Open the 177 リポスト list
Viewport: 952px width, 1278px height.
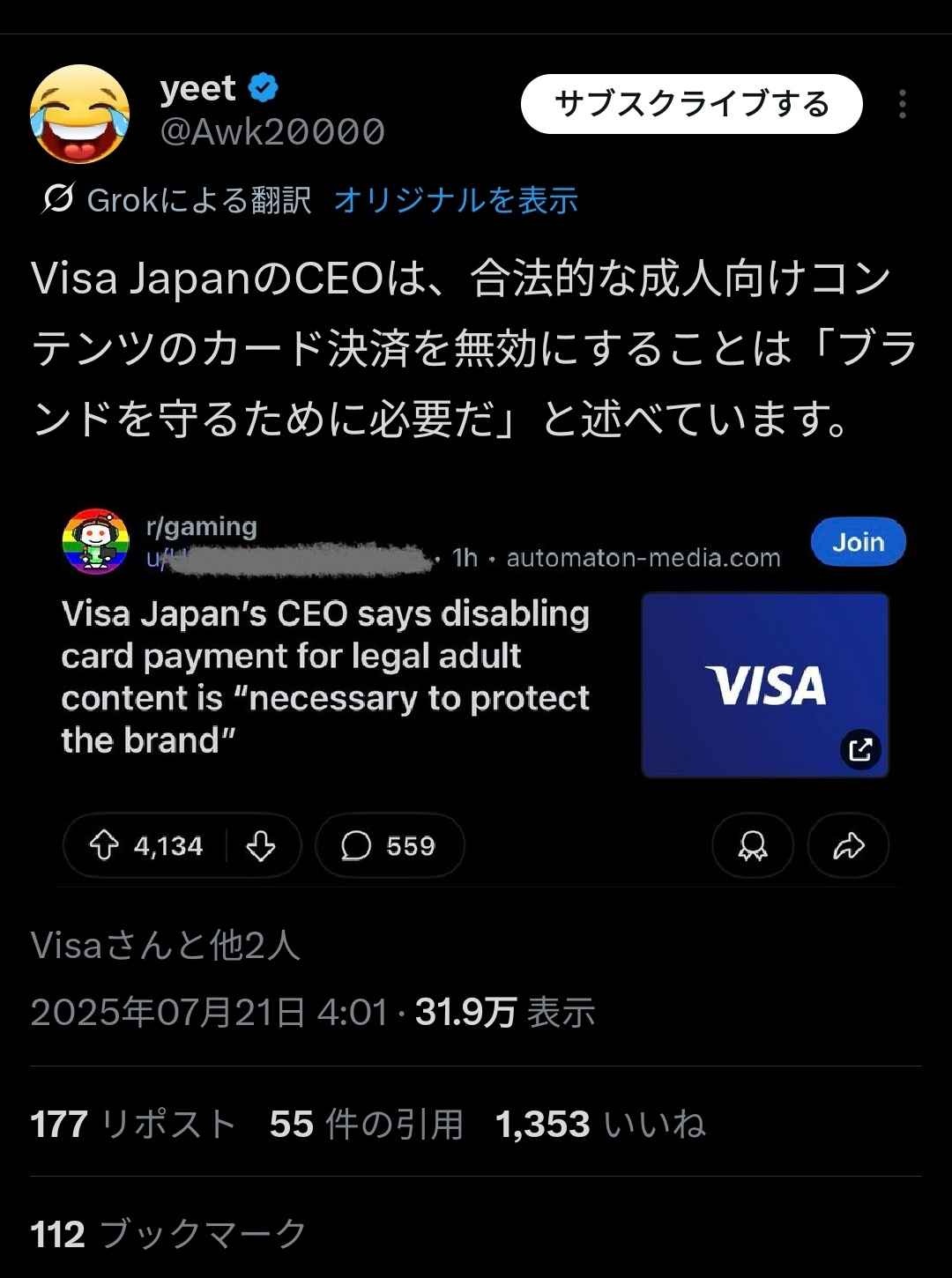(x=133, y=1124)
